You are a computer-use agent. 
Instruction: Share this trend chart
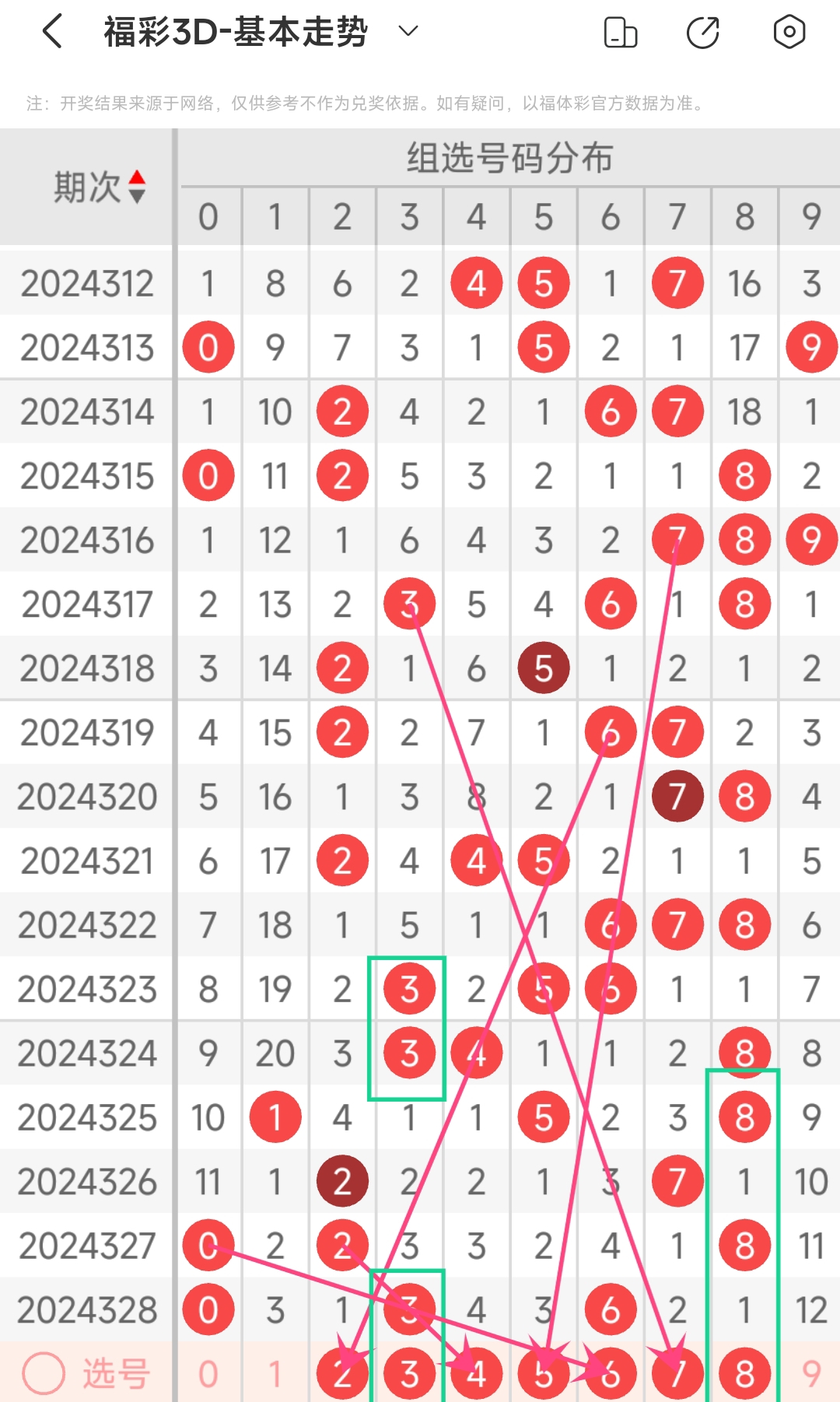(703, 32)
